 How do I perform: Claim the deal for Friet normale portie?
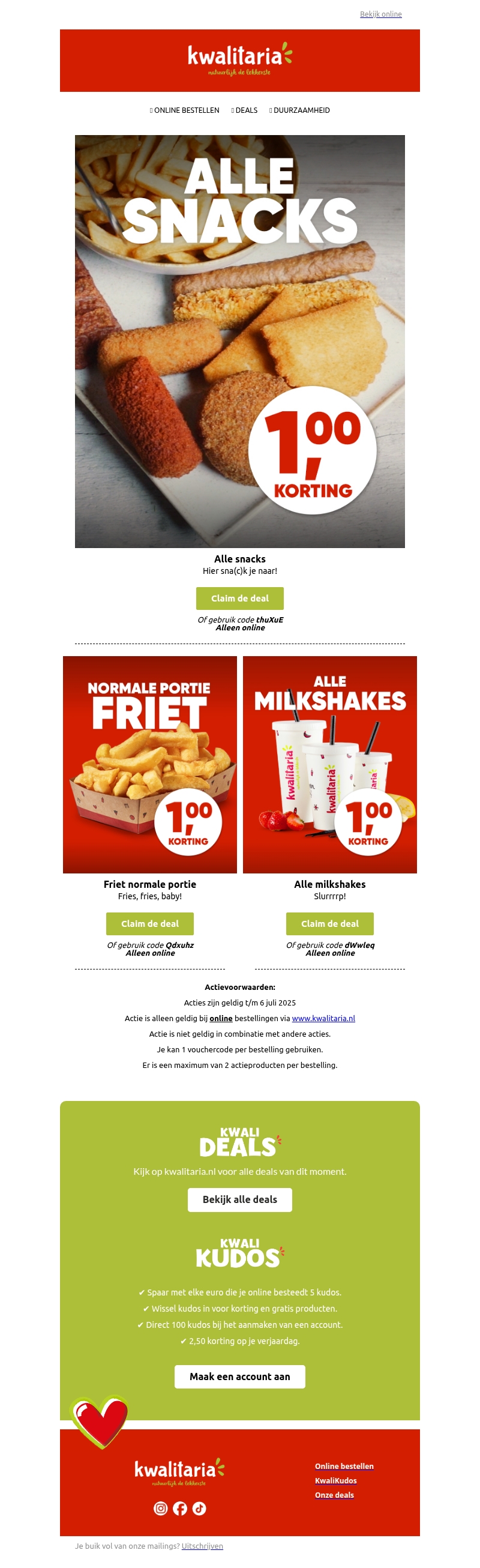pyautogui.click(x=149, y=923)
